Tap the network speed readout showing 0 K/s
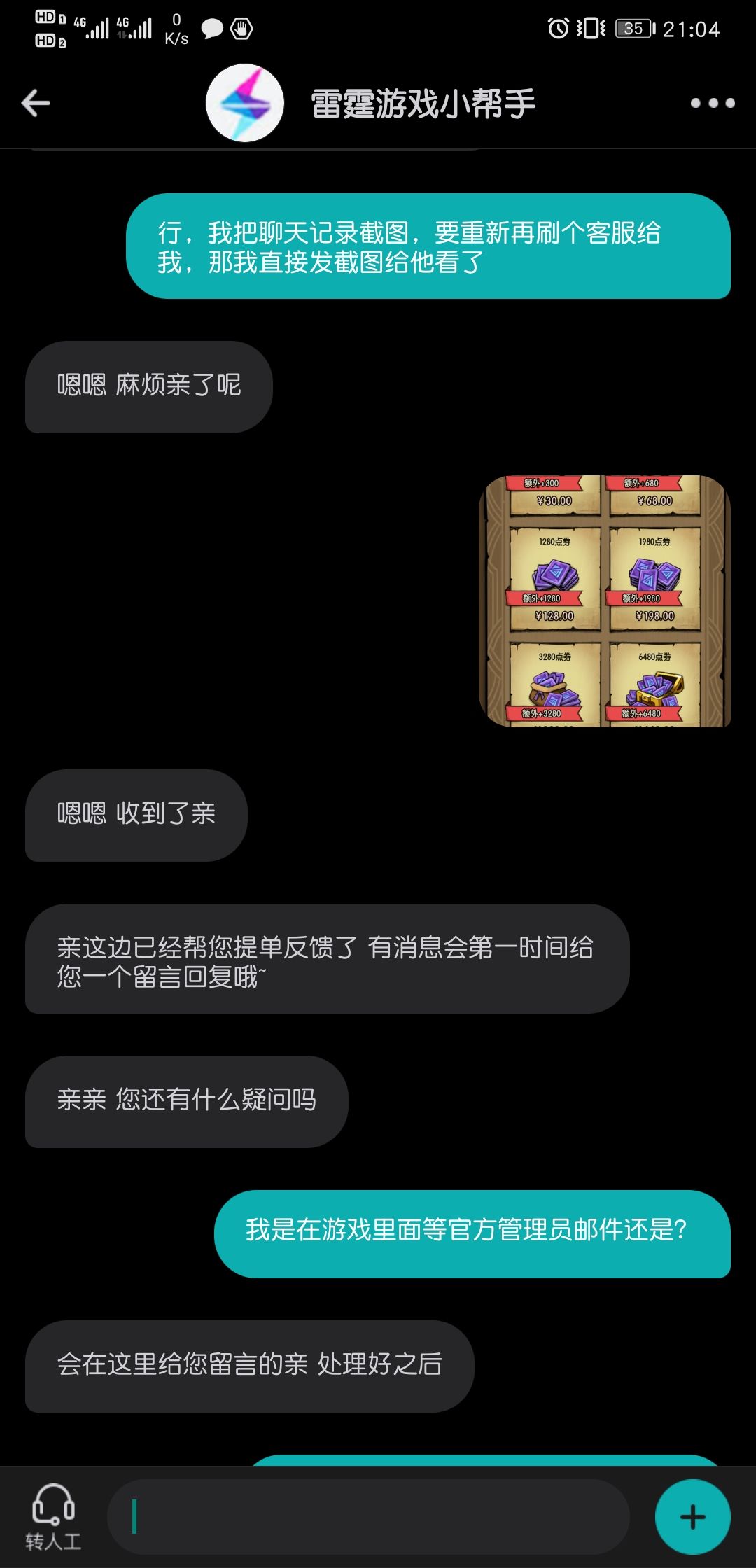 pyautogui.click(x=177, y=28)
